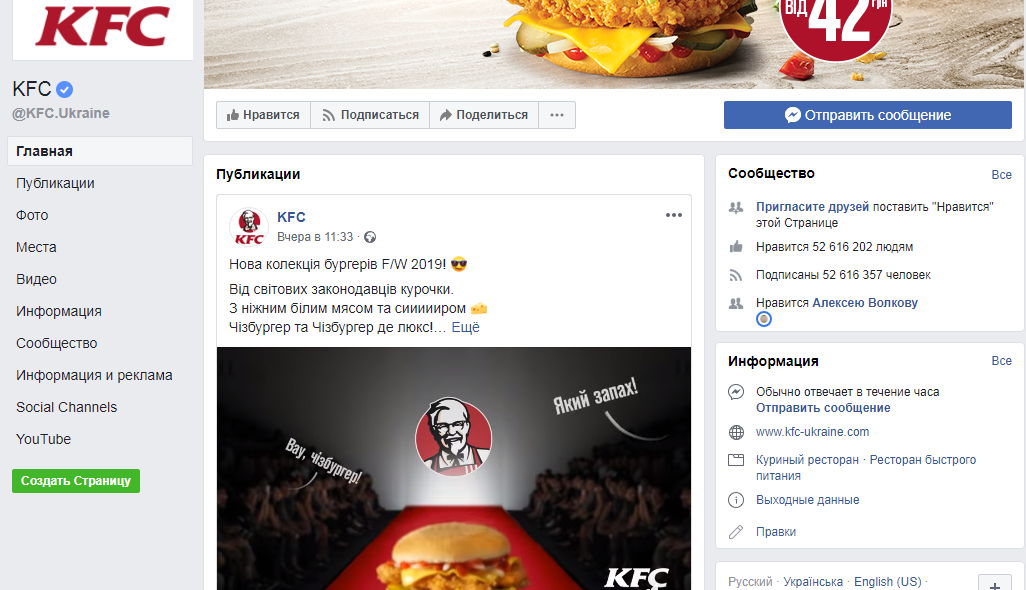Open the more options button beside Поделиться

click(x=557, y=115)
